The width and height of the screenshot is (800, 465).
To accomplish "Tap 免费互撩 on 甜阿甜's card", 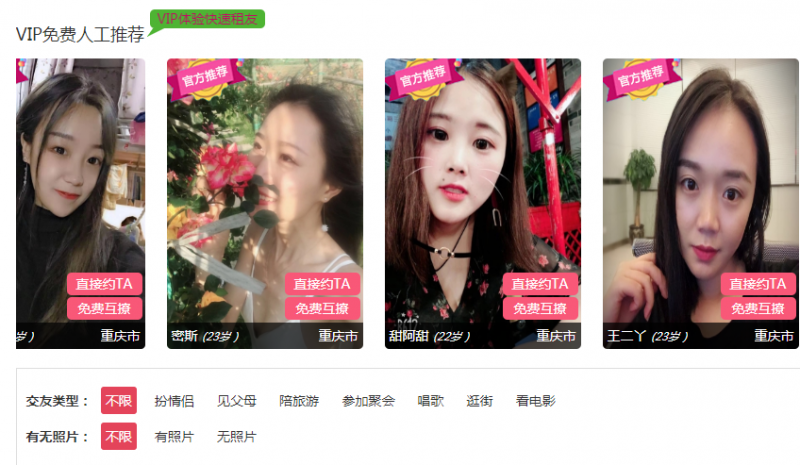I will coord(540,308).
